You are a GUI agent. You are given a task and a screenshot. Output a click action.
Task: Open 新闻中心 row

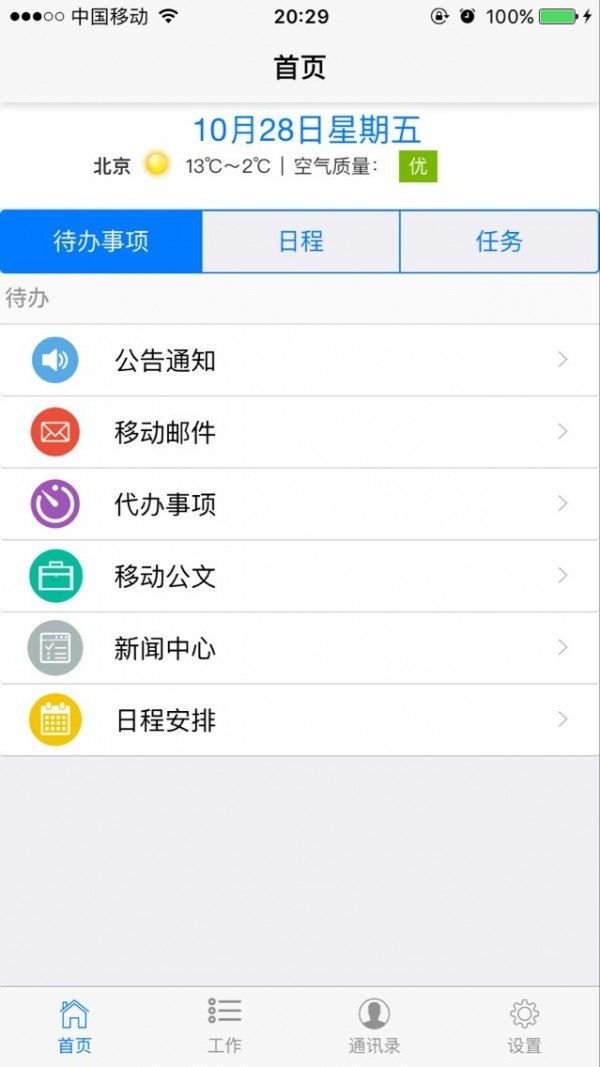click(x=300, y=649)
